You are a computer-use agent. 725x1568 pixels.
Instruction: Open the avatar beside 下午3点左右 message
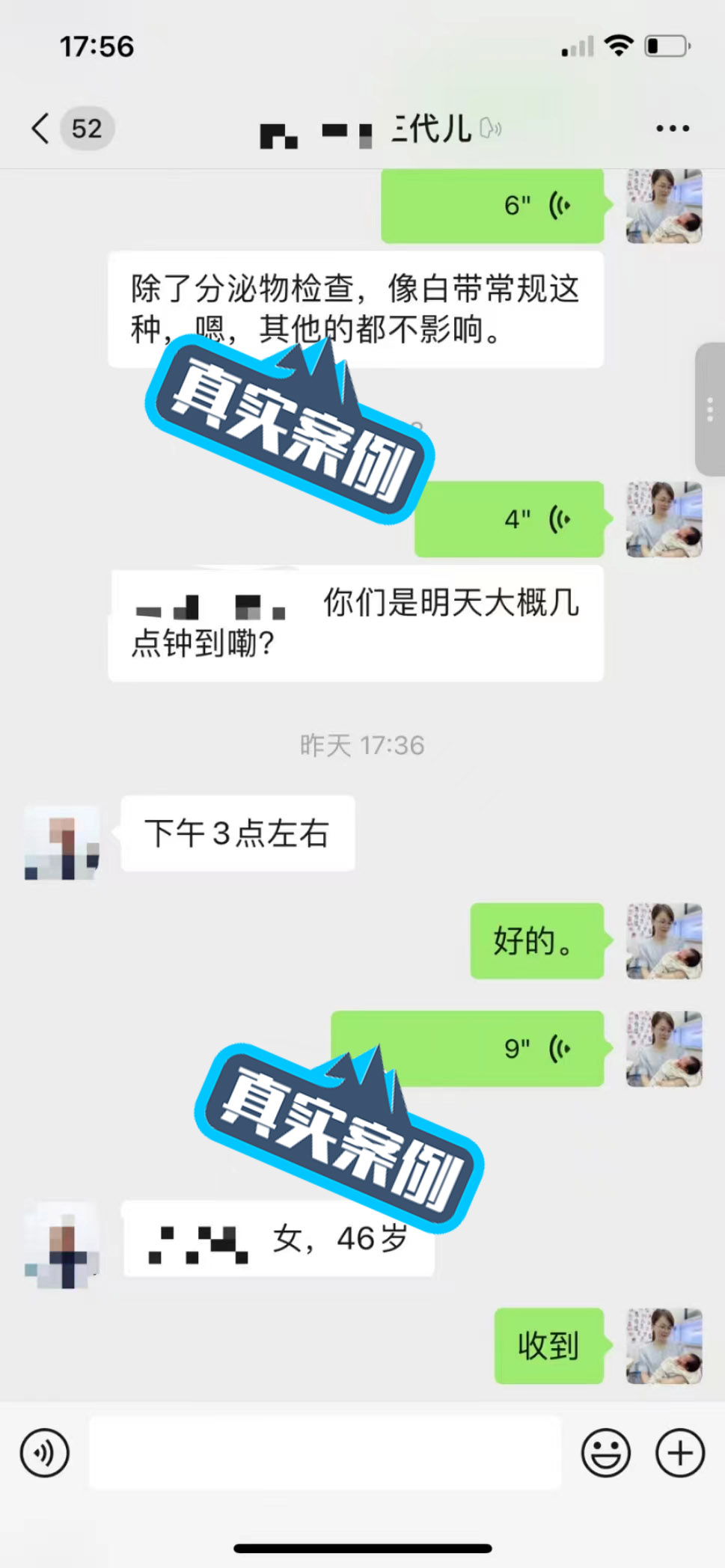(61, 842)
